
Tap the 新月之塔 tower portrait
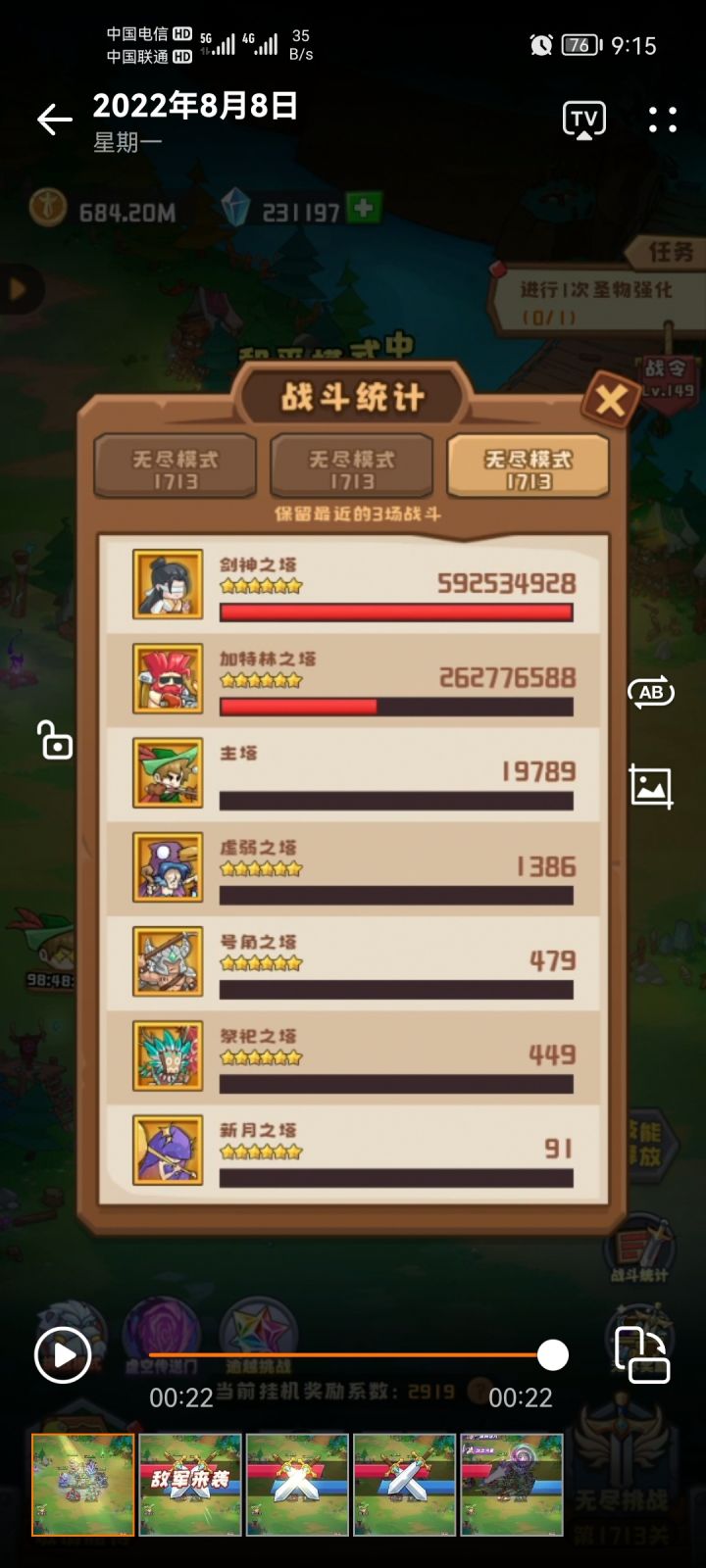point(167,1151)
